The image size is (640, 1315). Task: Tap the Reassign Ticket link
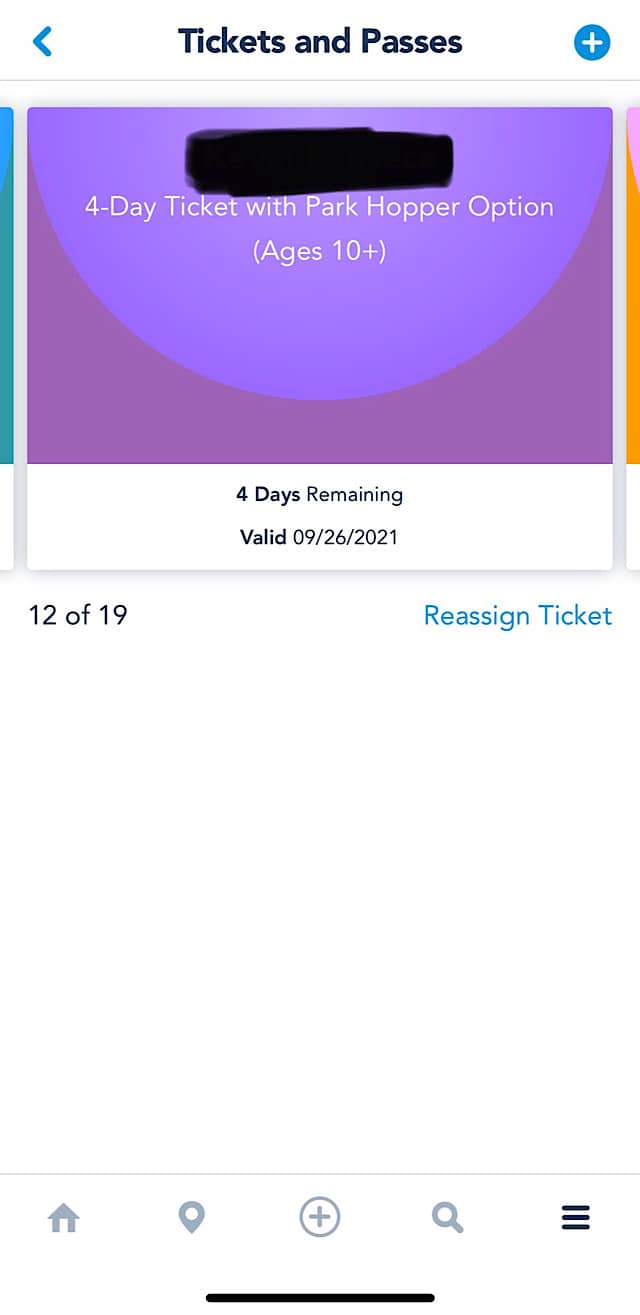(517, 615)
